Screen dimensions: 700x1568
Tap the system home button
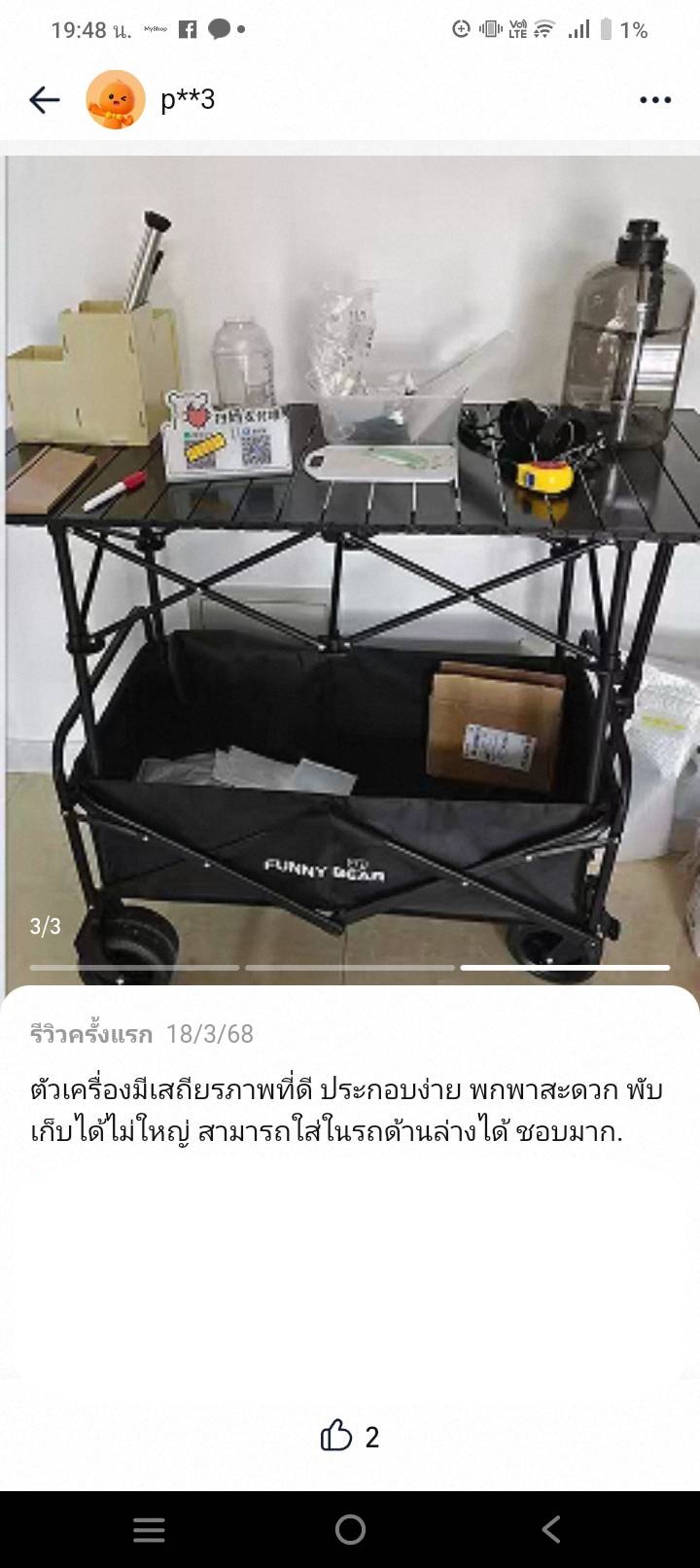coord(350,1529)
